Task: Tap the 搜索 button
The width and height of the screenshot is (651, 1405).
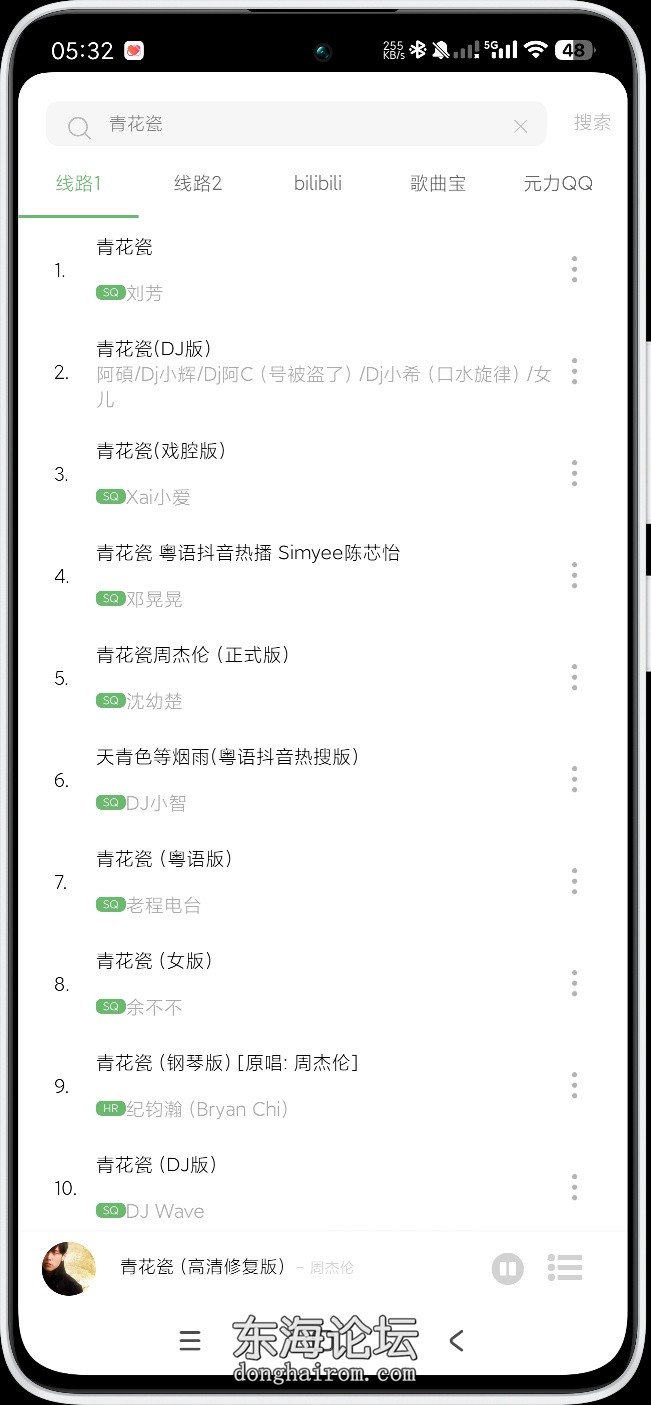Action: (x=592, y=123)
